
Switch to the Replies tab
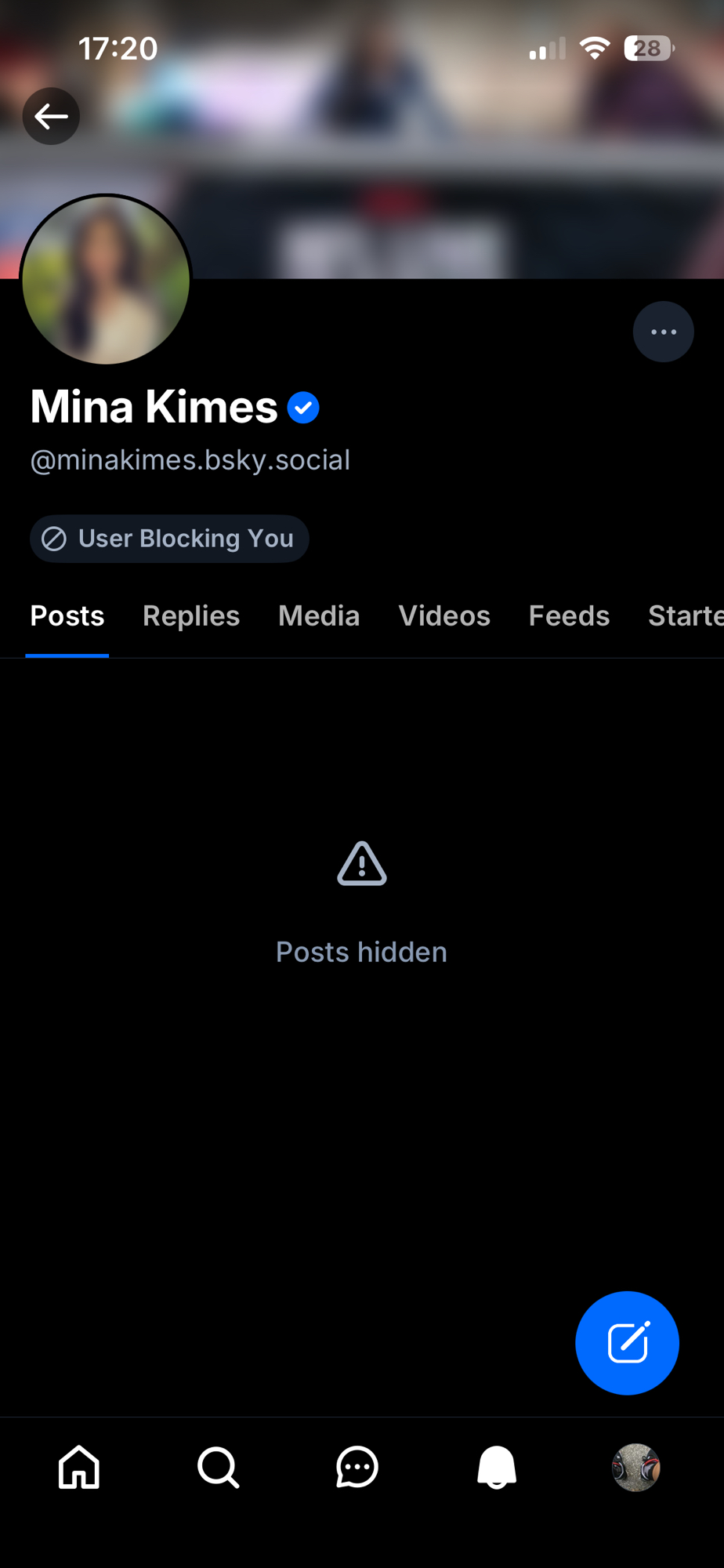(191, 616)
